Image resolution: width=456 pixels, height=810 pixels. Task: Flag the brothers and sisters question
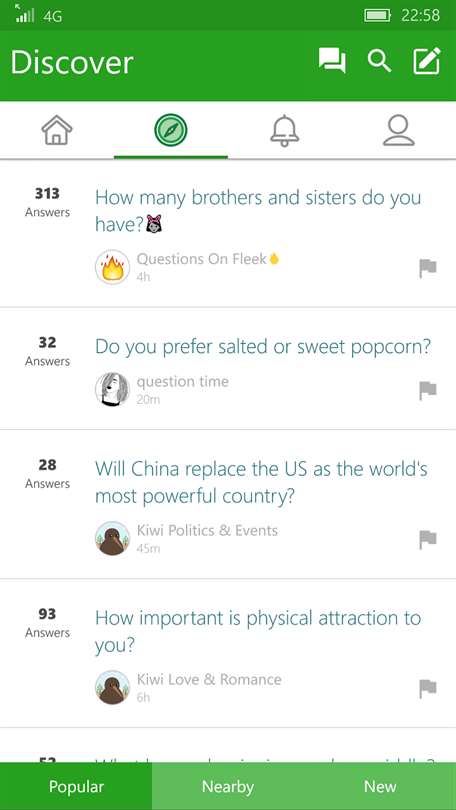[x=428, y=268]
